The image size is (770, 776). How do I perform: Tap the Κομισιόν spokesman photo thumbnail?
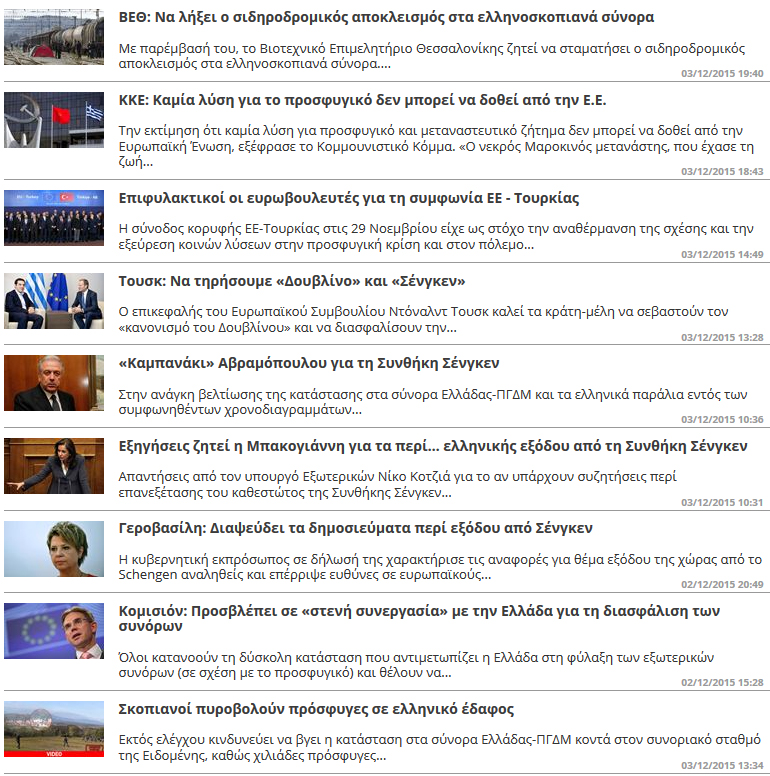[53, 630]
